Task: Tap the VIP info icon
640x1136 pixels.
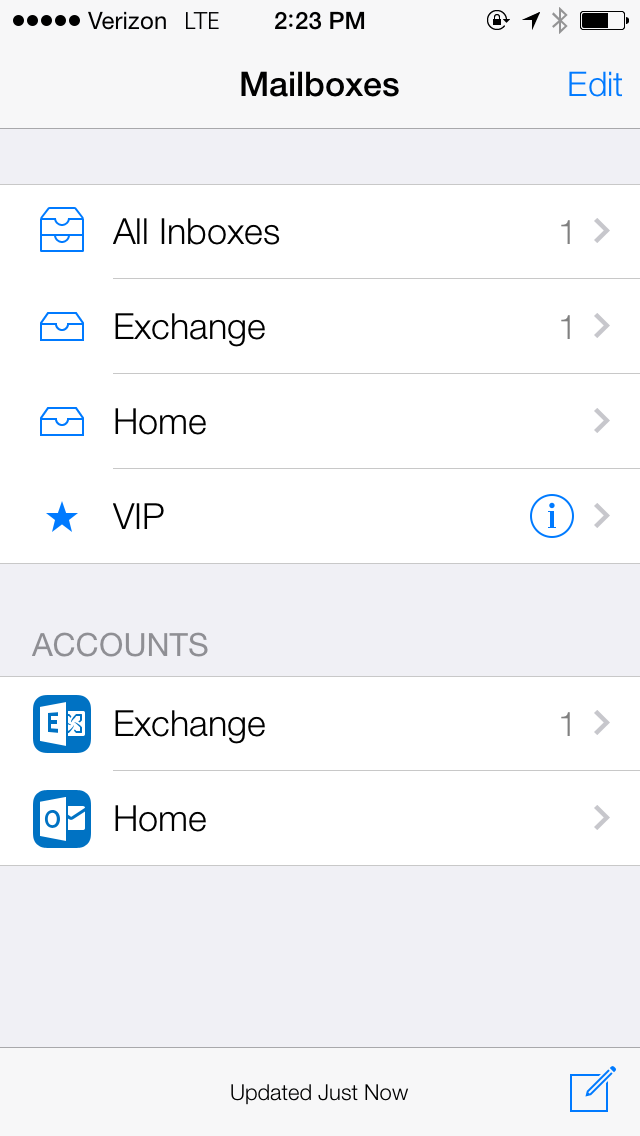Action: (551, 517)
